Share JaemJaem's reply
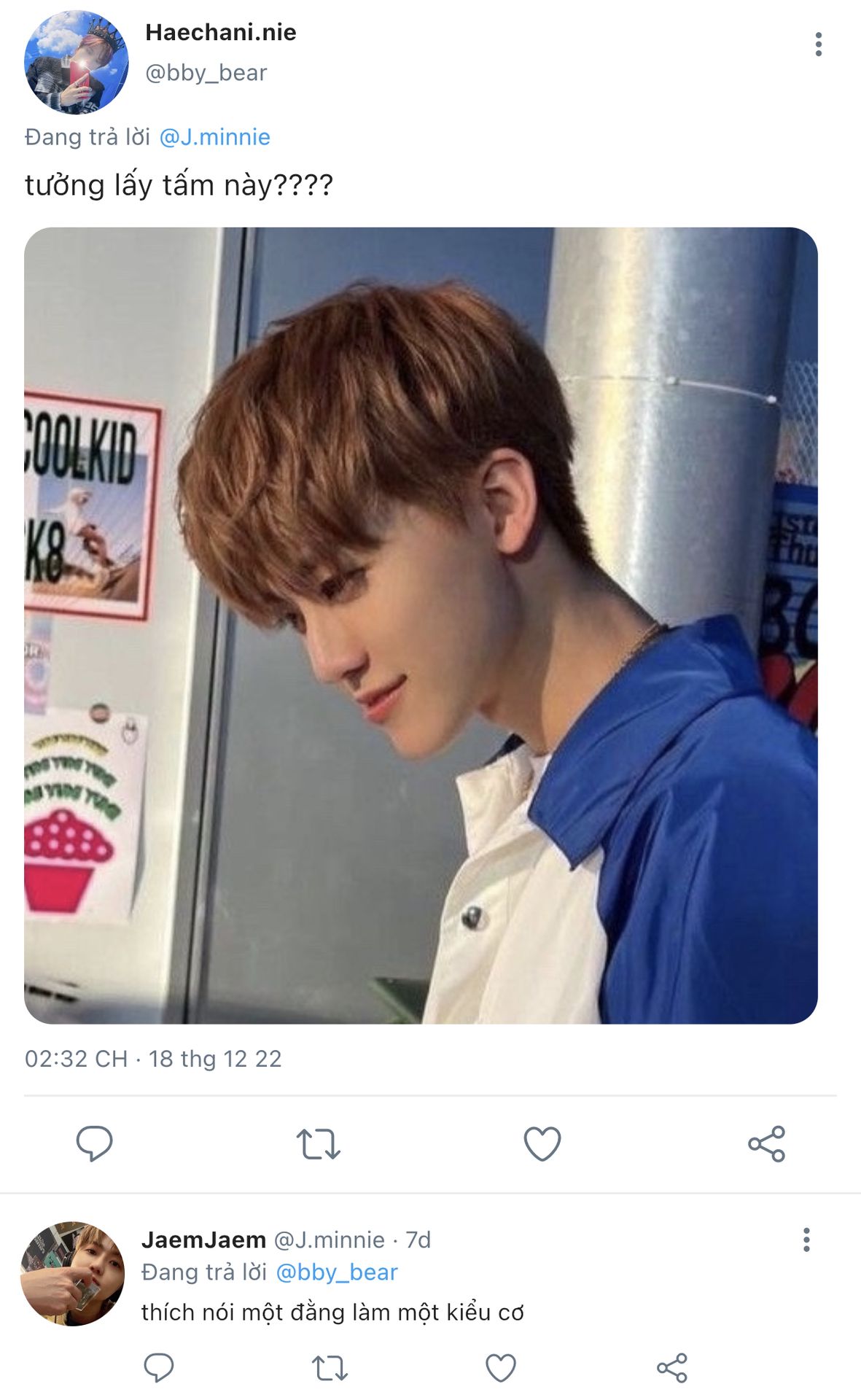 [x=671, y=1368]
